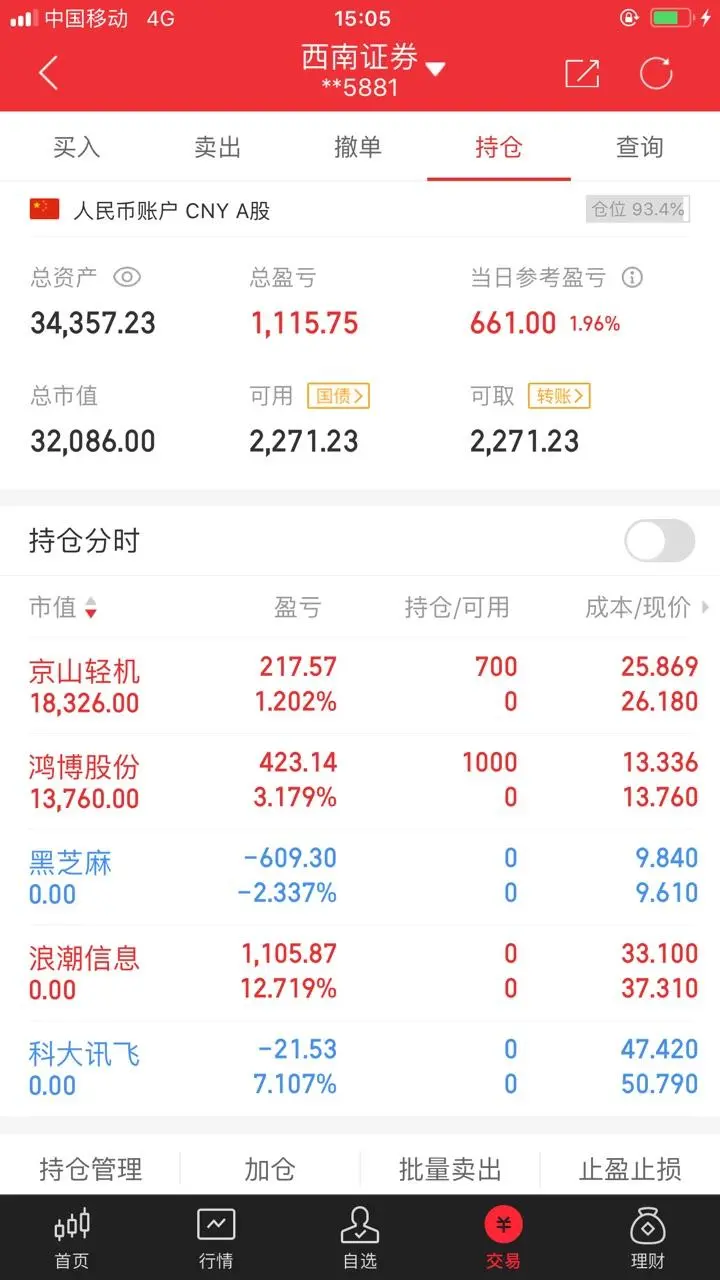
Task: Open 止盈止损 settings
Action: click(x=630, y=1169)
